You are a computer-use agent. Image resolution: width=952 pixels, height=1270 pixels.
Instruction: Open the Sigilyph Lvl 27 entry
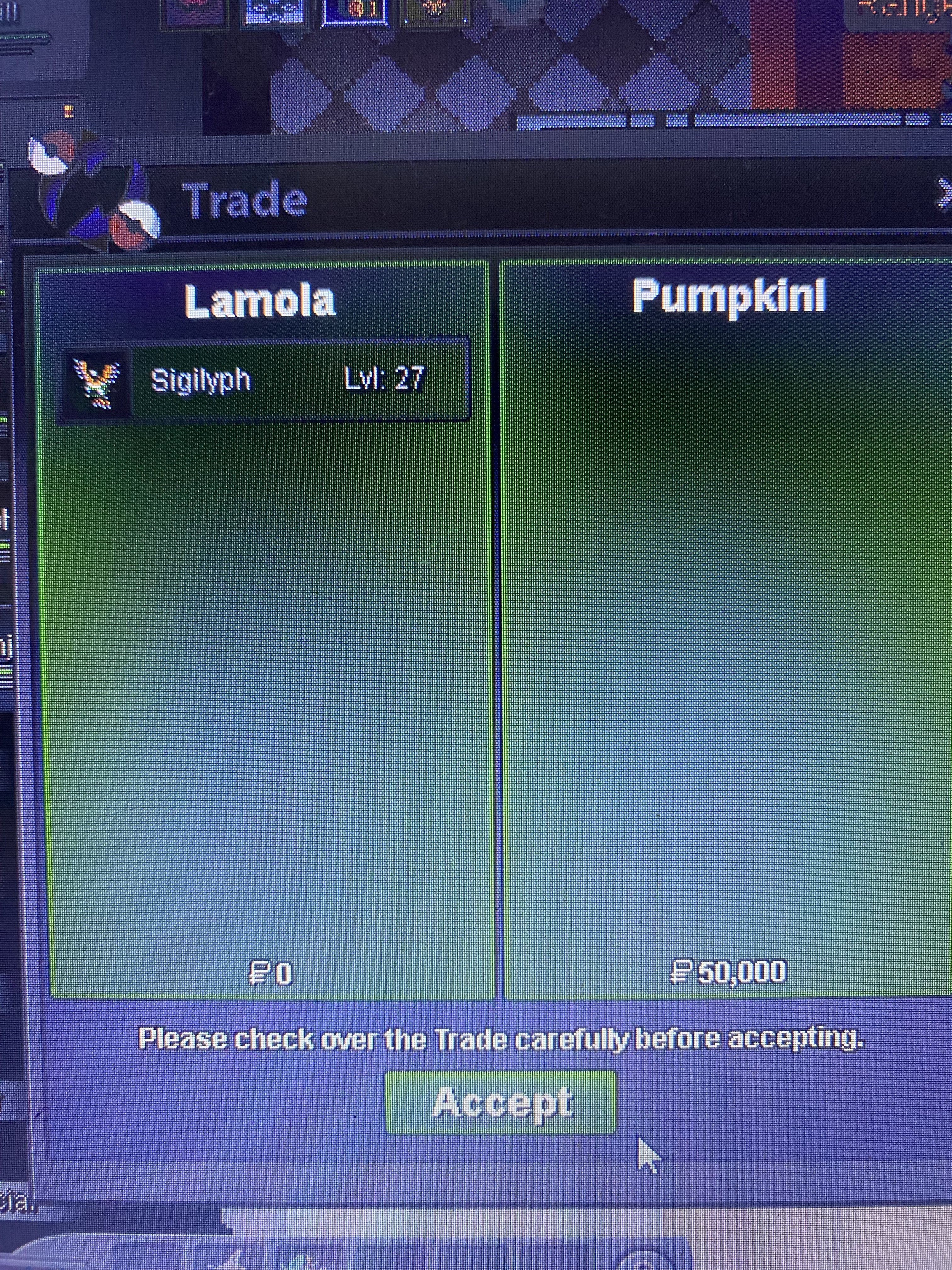(264, 380)
